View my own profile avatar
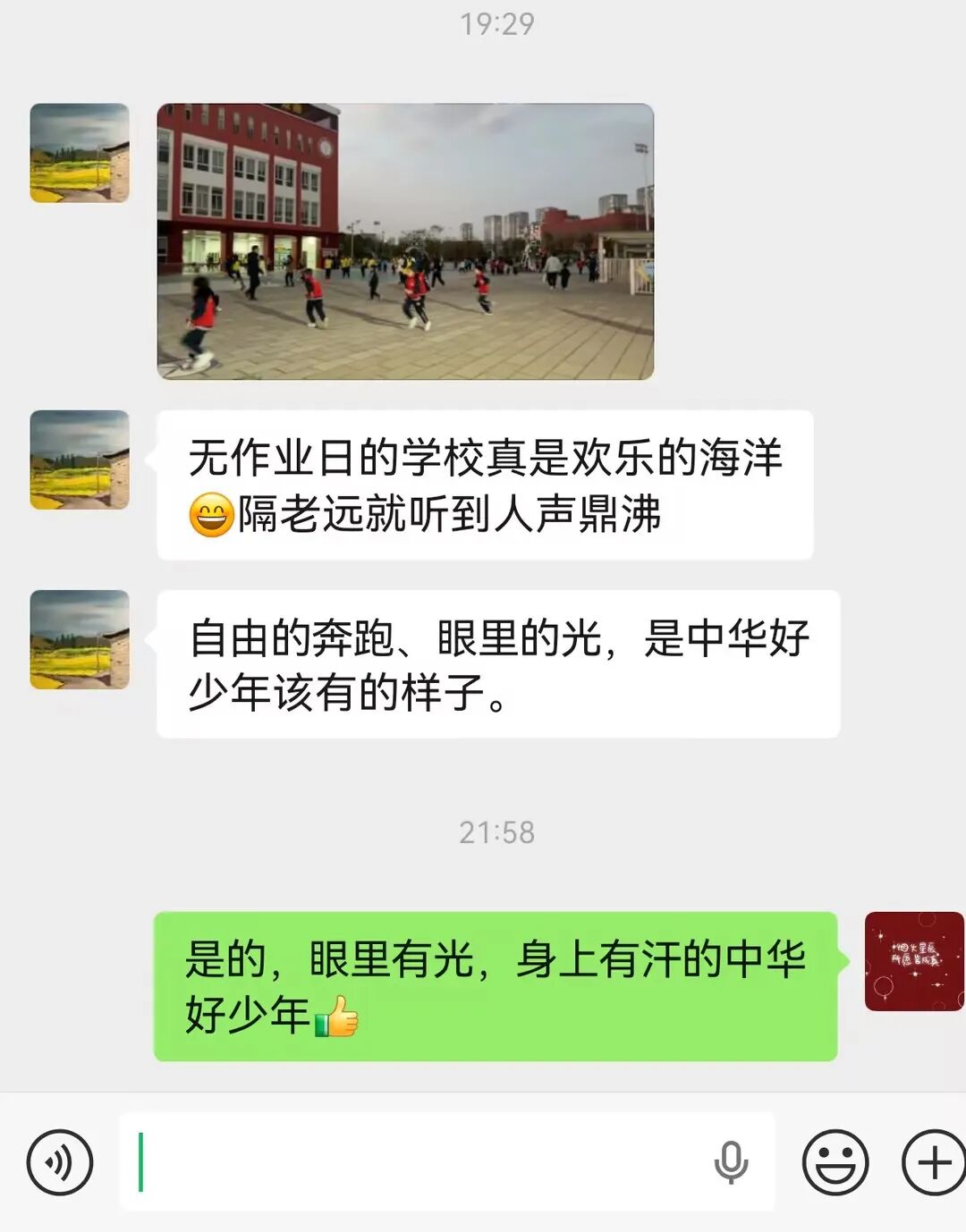Screen dimensions: 966x1232 [913, 961]
